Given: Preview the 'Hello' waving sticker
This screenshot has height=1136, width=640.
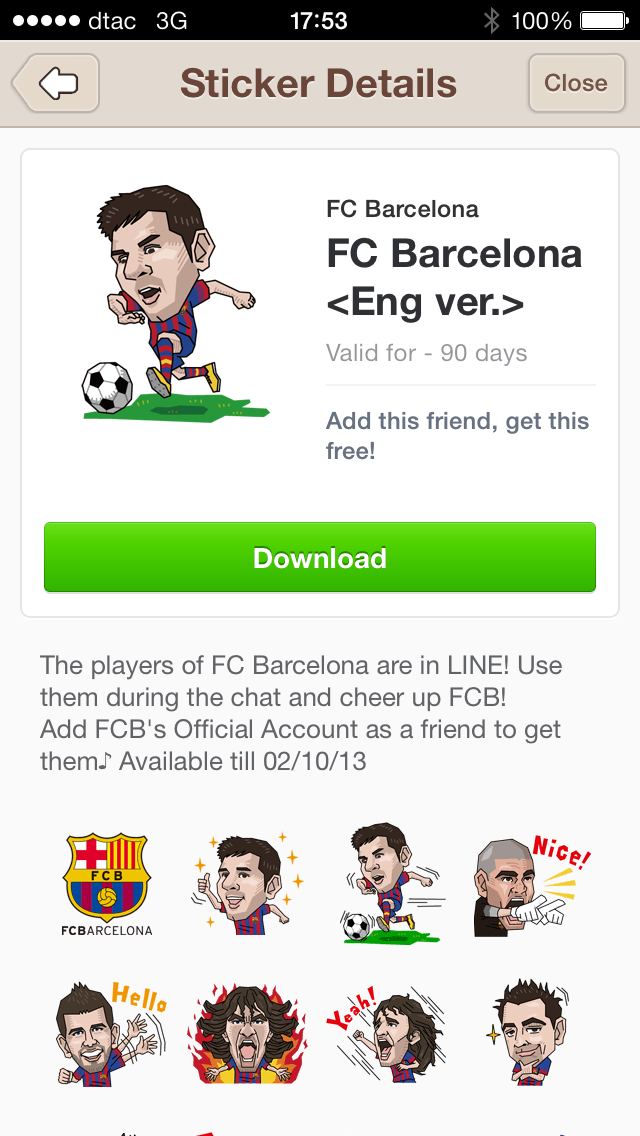Looking at the screenshot, I should 107,1032.
